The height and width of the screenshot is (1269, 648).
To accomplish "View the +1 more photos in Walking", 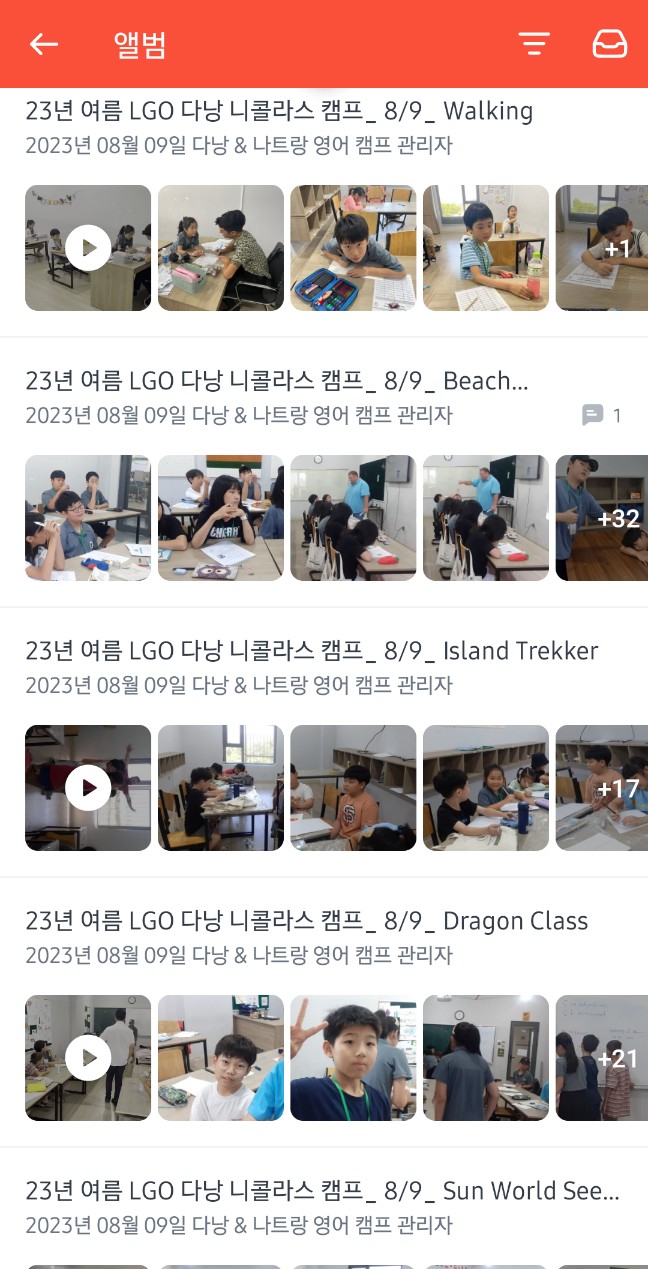I will 602,248.
